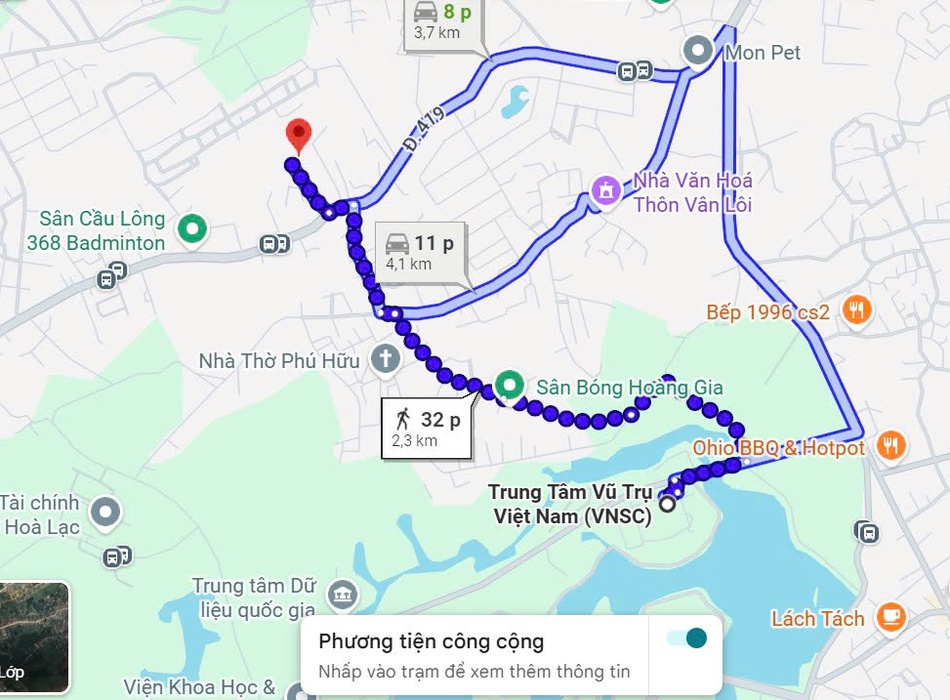Tap the Trung tâm Dữ liệu quốc gia marker
Image resolution: width=950 pixels, height=700 pixels.
[342, 594]
